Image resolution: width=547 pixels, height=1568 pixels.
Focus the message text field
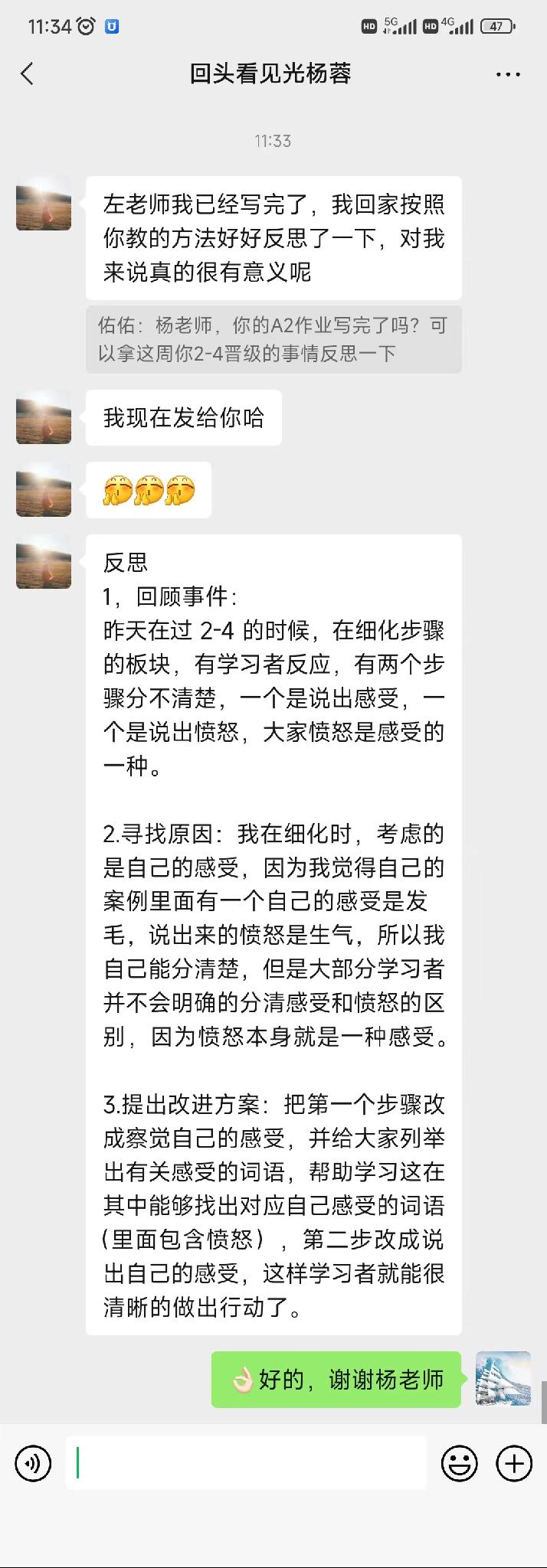(x=245, y=1463)
